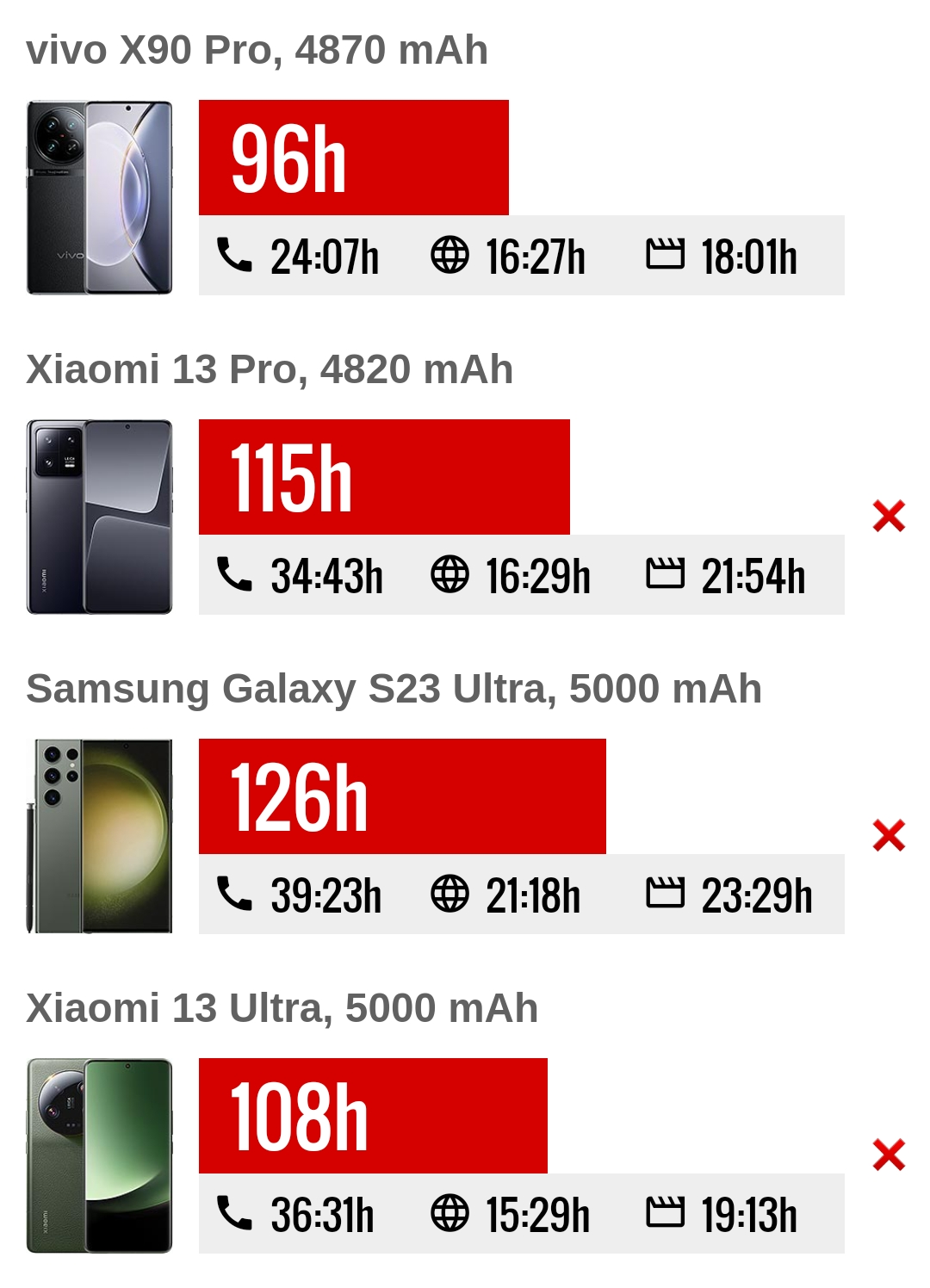This screenshot has height=1288, width=930.
Task: Remove Xiaomi 13 Ultra from comparison
Action: click(889, 1155)
